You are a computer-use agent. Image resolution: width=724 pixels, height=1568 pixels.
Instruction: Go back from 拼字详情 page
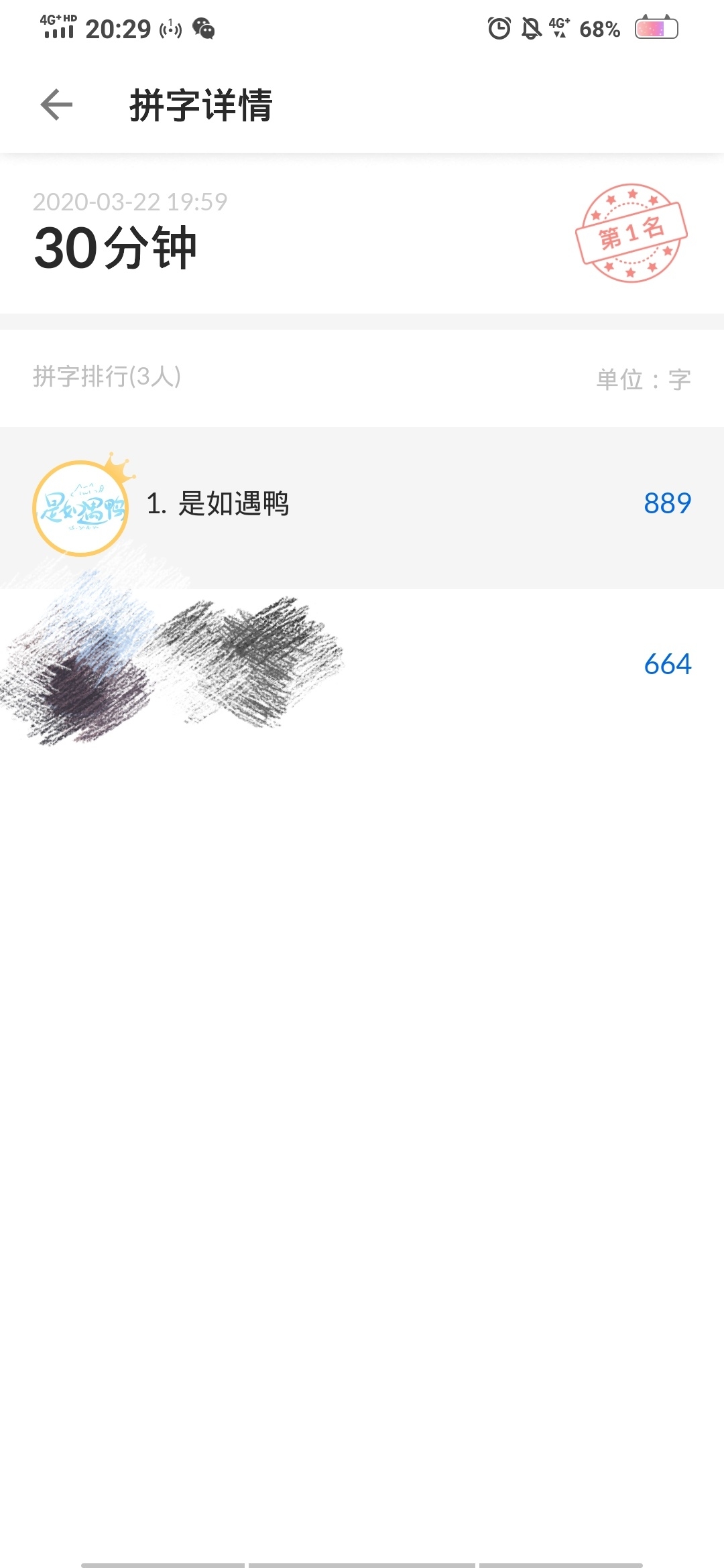(x=56, y=105)
